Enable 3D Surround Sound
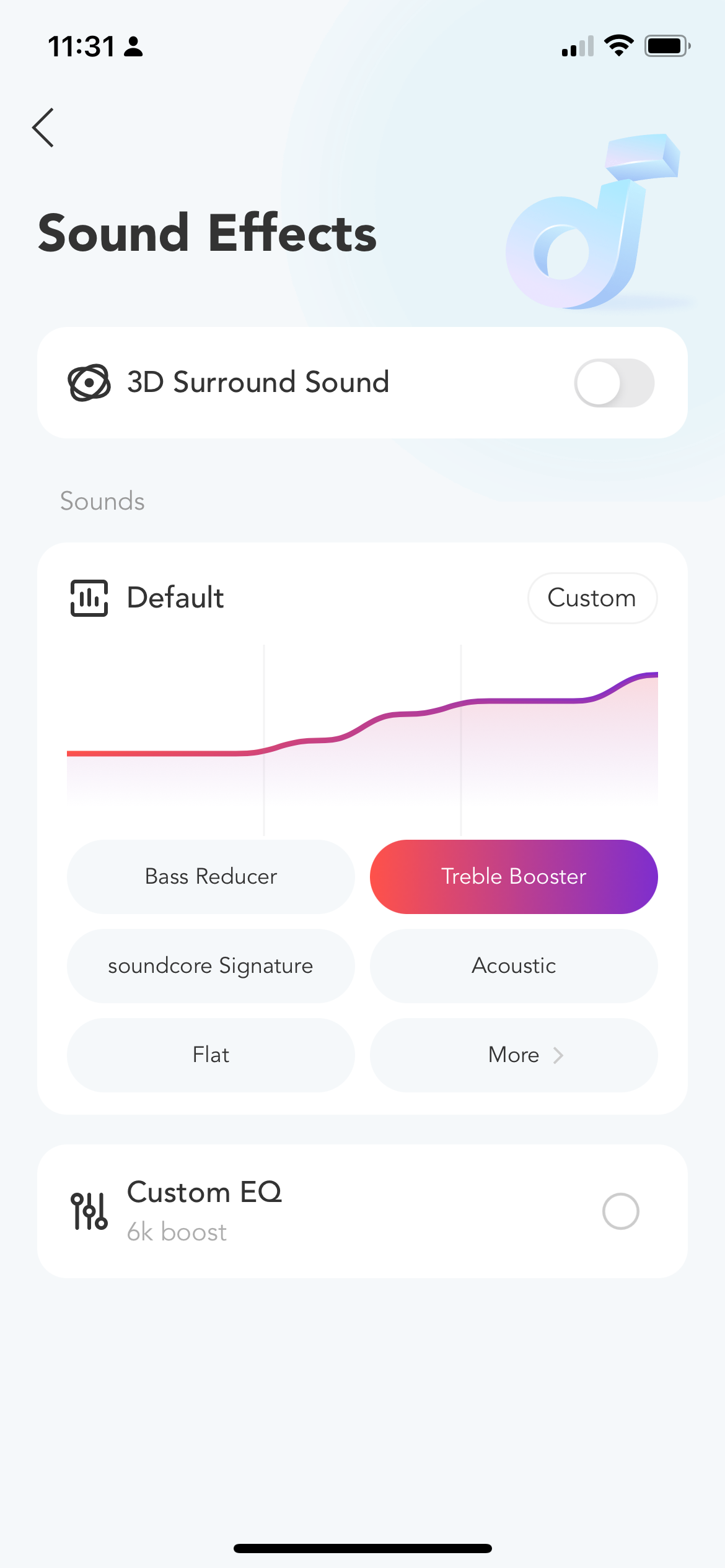The width and height of the screenshot is (725, 1568). click(614, 383)
